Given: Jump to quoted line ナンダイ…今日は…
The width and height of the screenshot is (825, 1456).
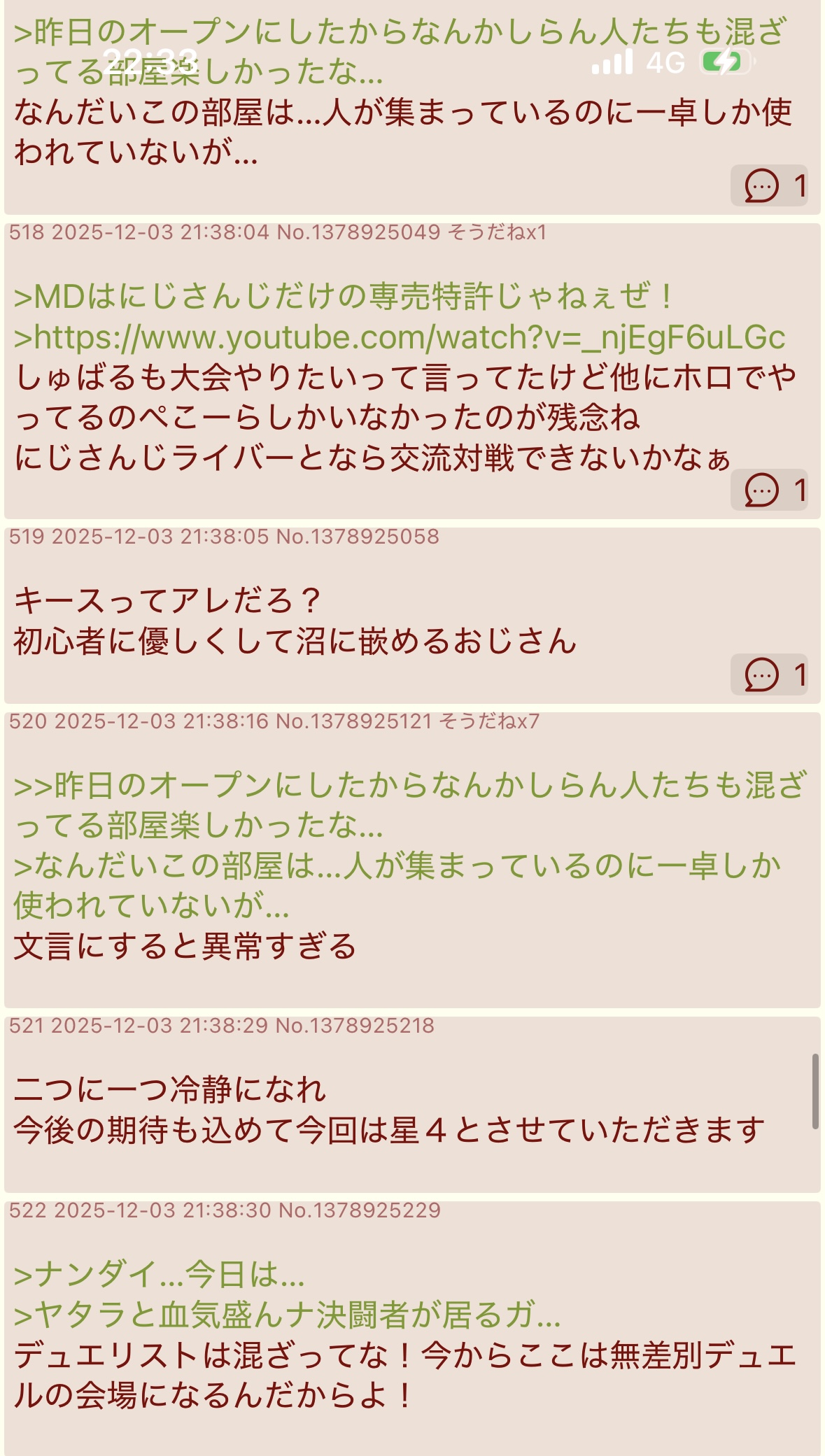Looking at the screenshot, I should (x=160, y=1275).
